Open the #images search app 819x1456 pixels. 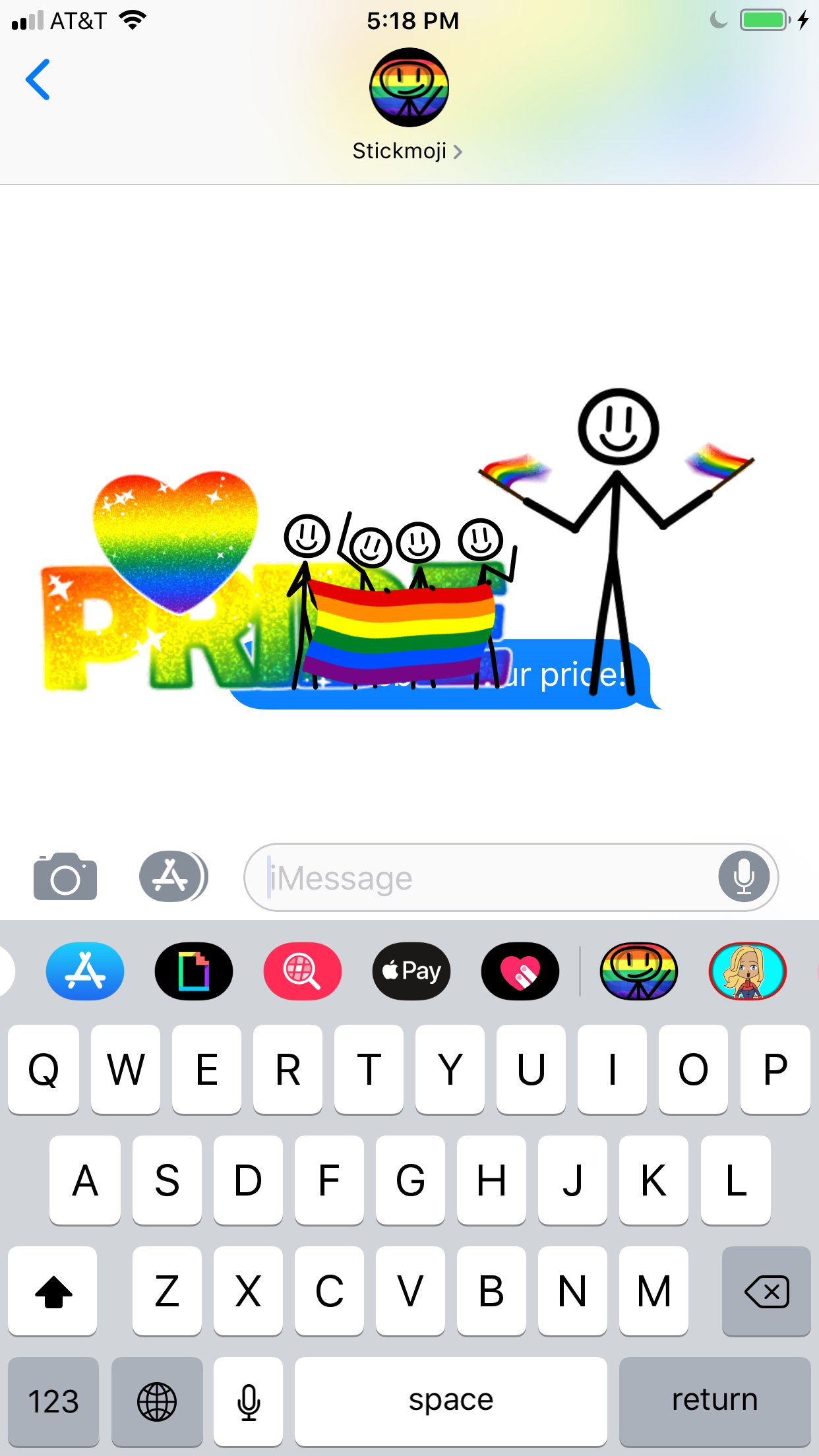coord(302,971)
